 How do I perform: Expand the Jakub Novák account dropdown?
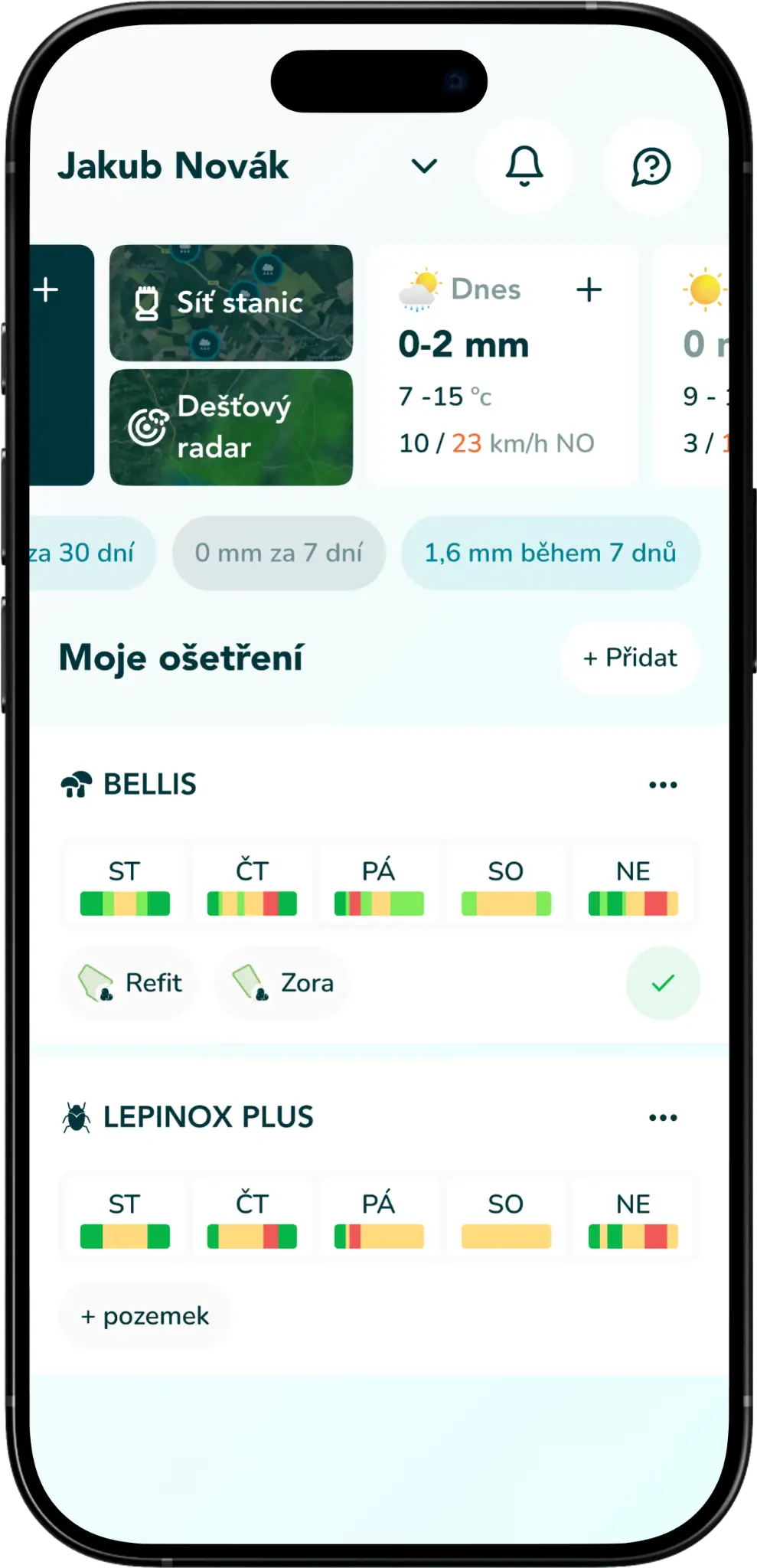[x=423, y=166]
